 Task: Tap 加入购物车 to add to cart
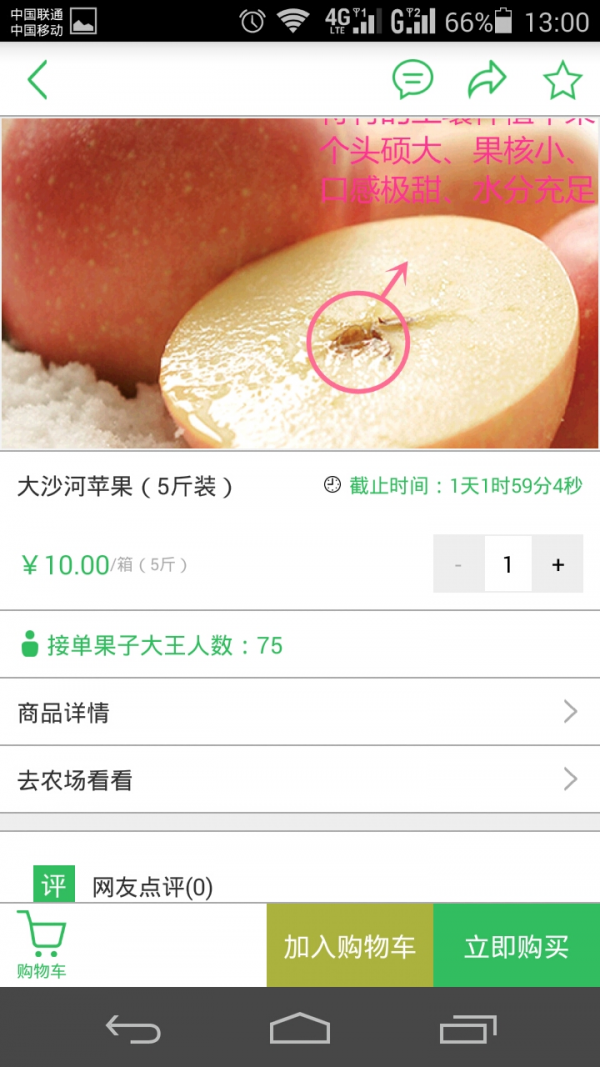[350, 946]
